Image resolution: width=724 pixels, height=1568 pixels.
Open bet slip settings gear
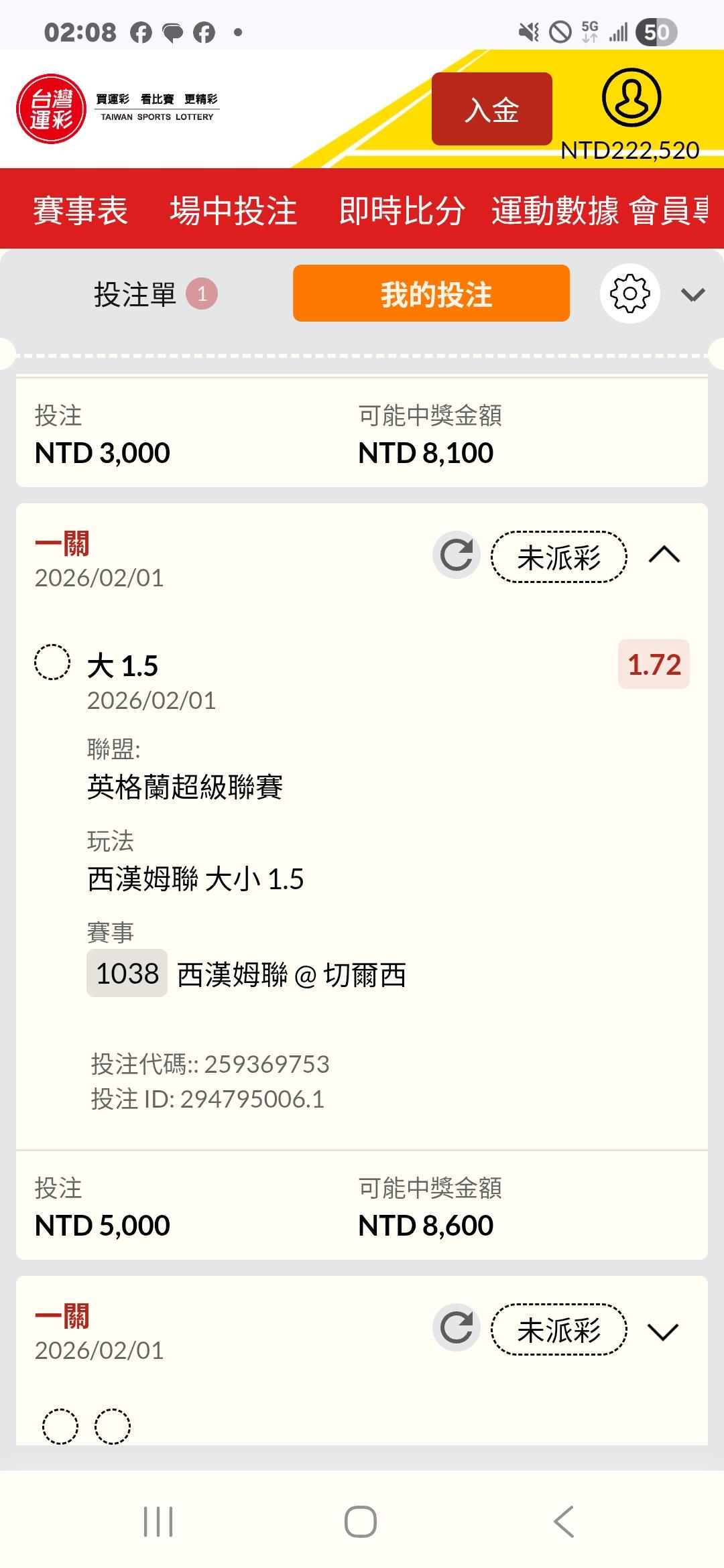point(629,293)
